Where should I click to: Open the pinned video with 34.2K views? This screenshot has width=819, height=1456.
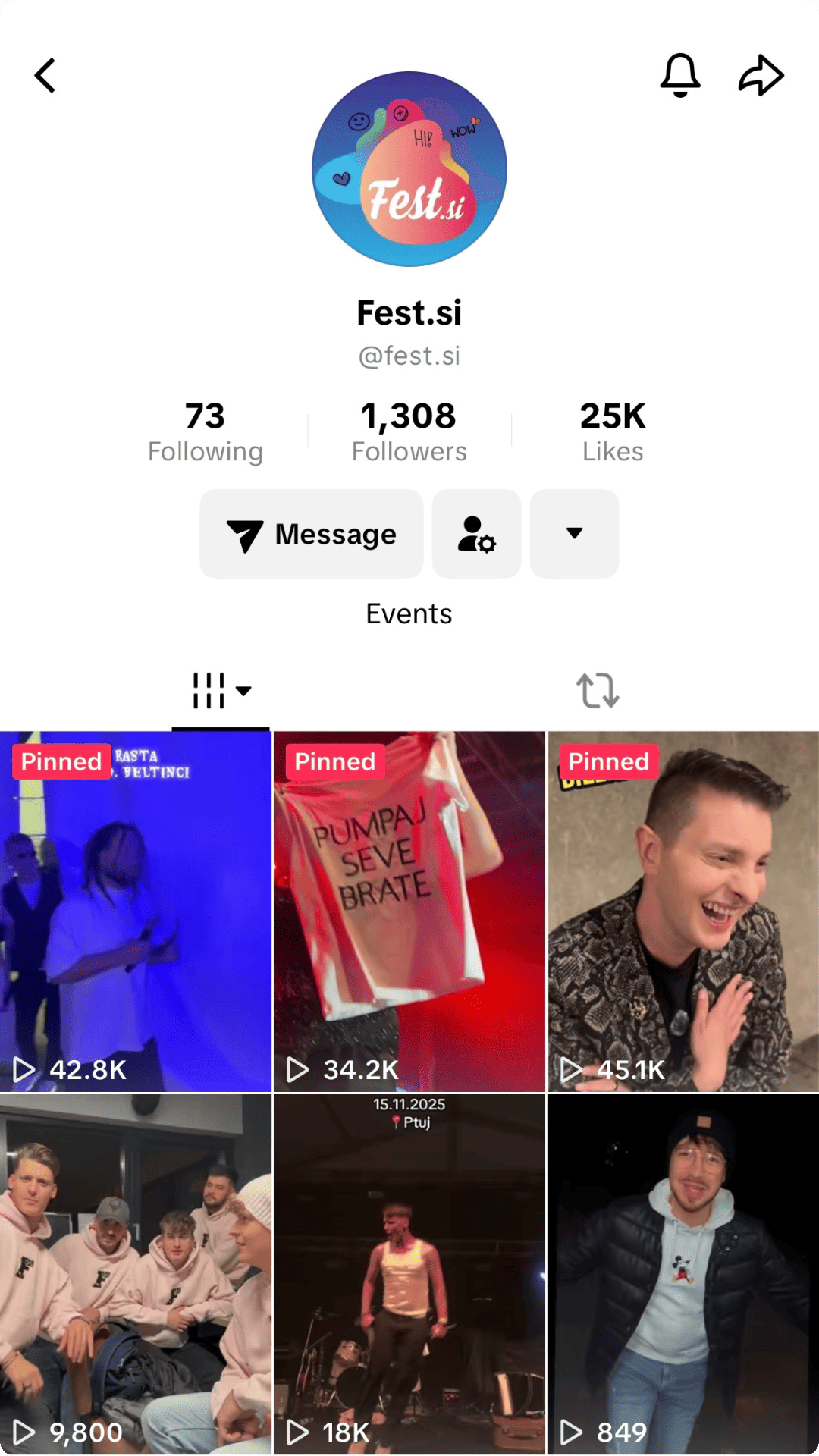point(409,912)
